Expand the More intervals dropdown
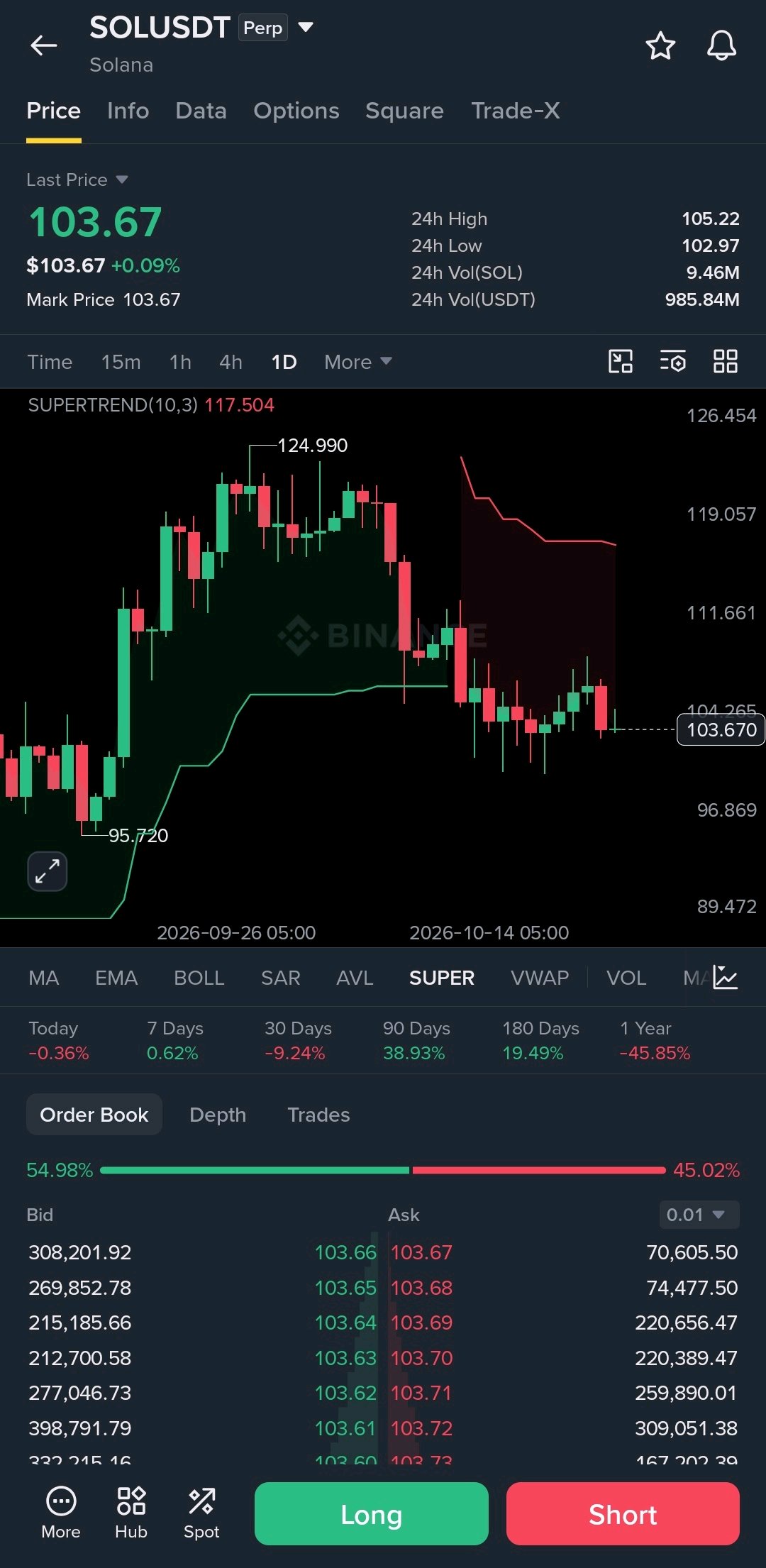This screenshot has width=766, height=1568. pyautogui.click(x=358, y=362)
